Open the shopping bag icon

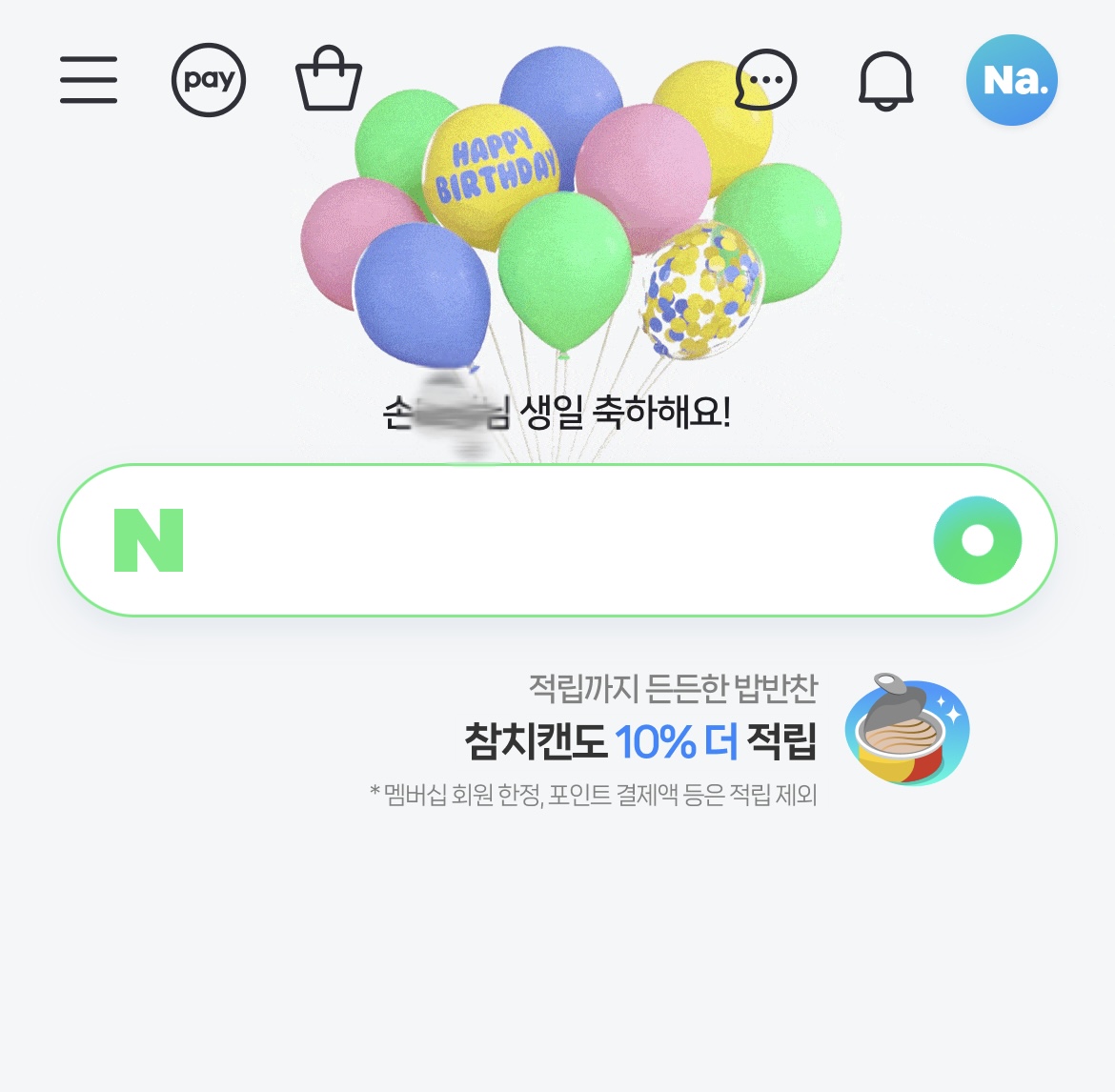pyautogui.click(x=329, y=79)
